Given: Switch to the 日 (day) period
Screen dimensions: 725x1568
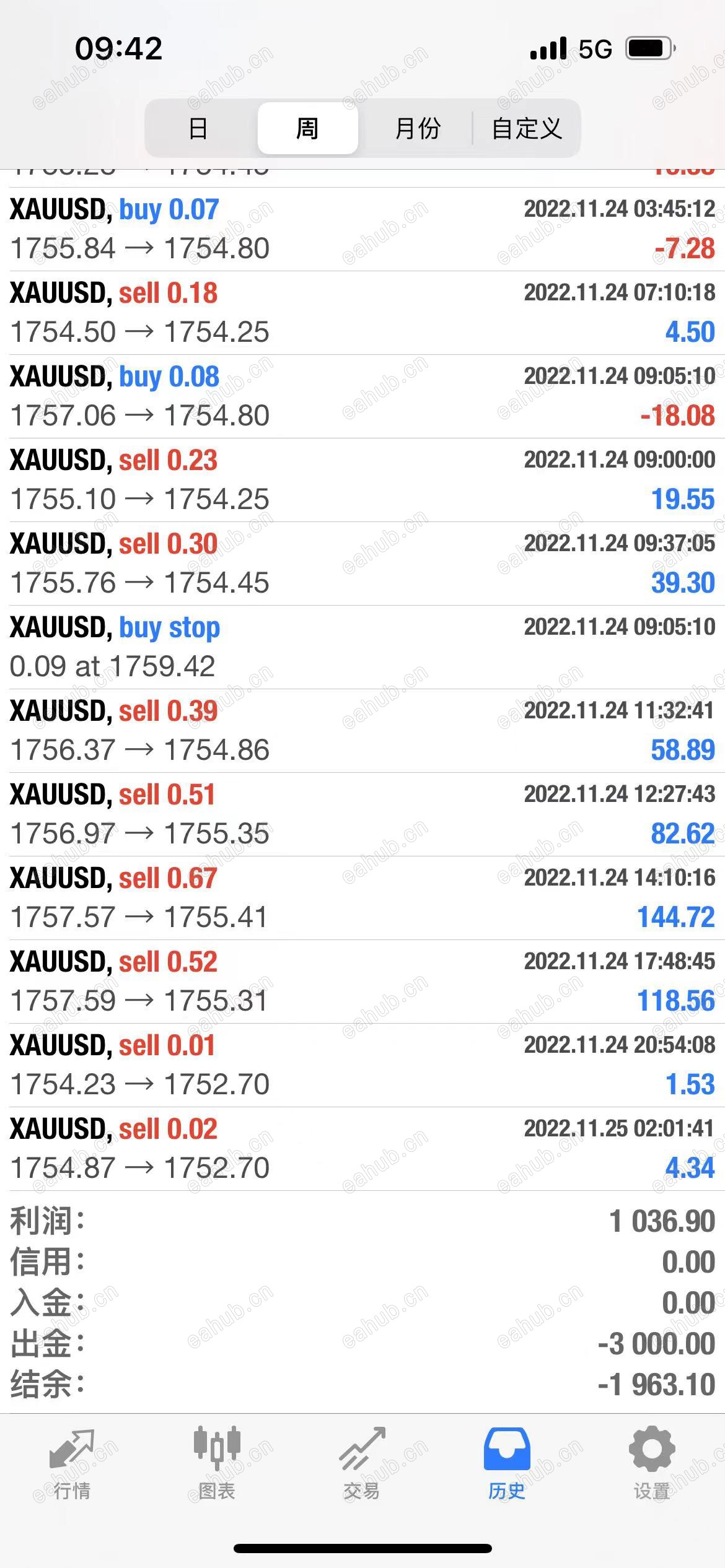Looking at the screenshot, I should (198, 129).
